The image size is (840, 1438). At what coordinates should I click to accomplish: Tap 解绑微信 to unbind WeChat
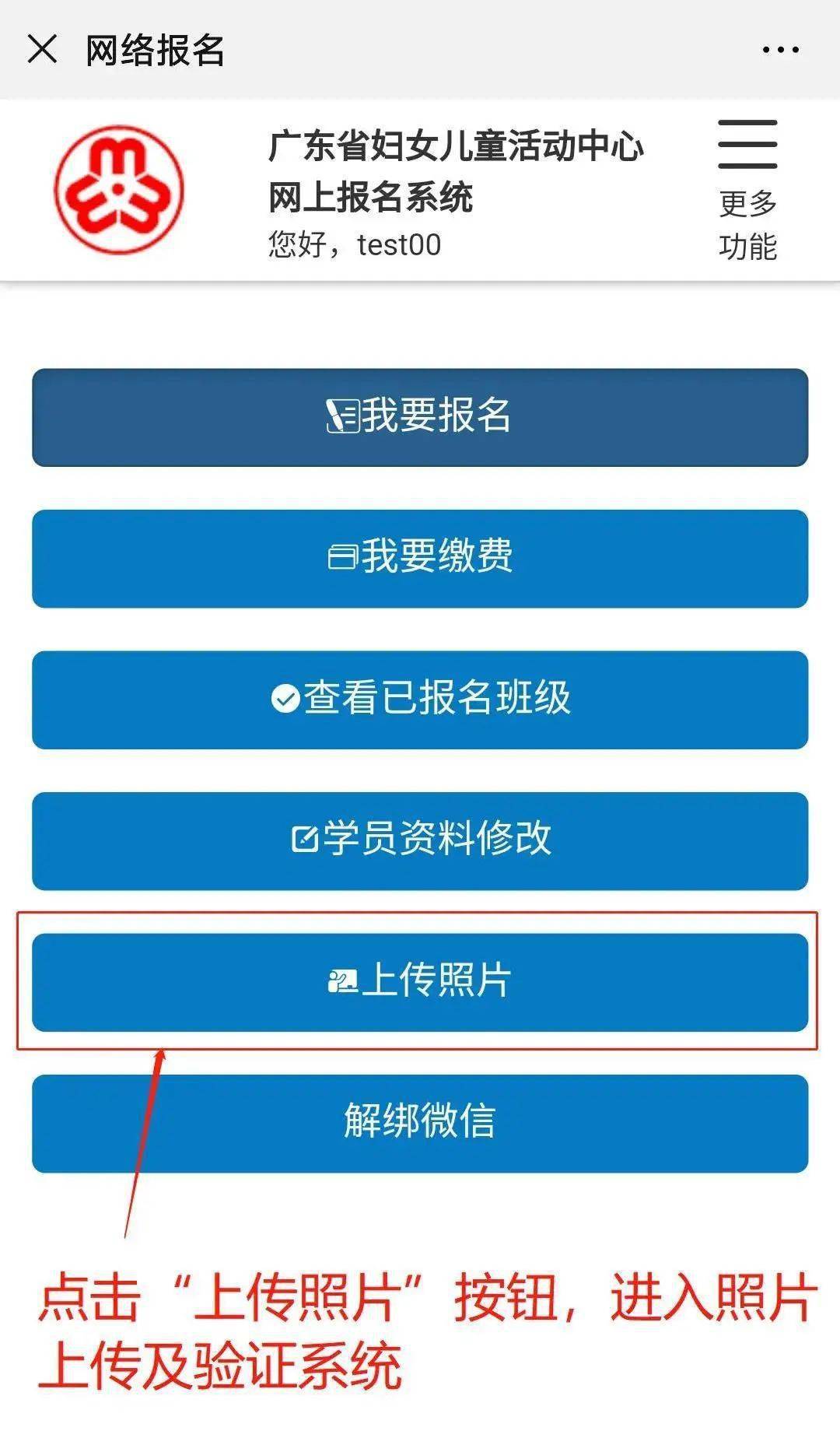(420, 1123)
